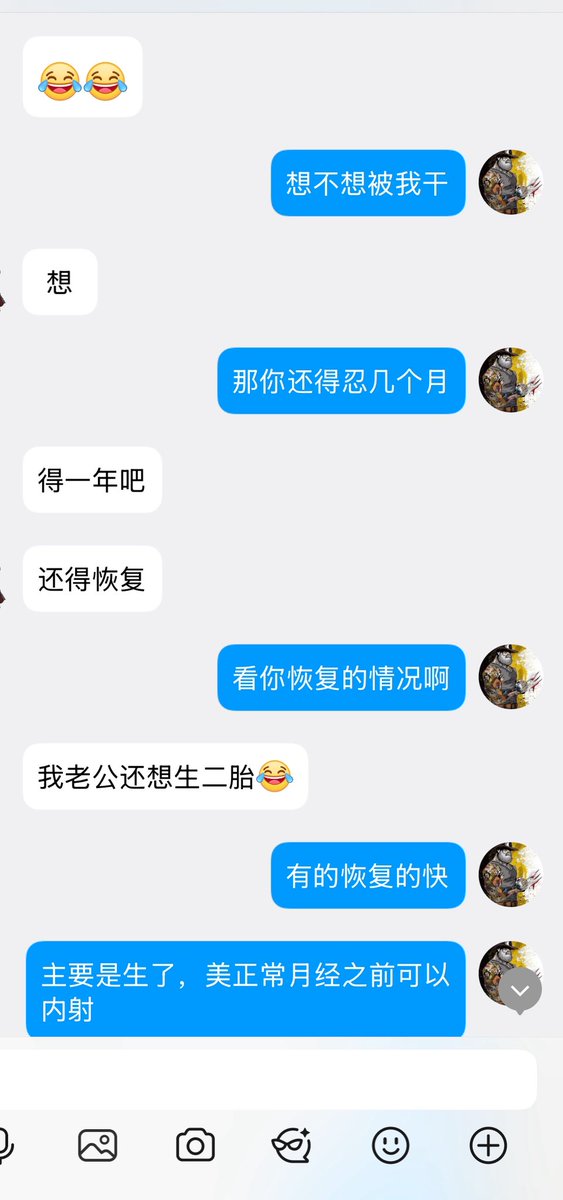
Task: Open the camera from the chat toolbar
Action: 195,1145
